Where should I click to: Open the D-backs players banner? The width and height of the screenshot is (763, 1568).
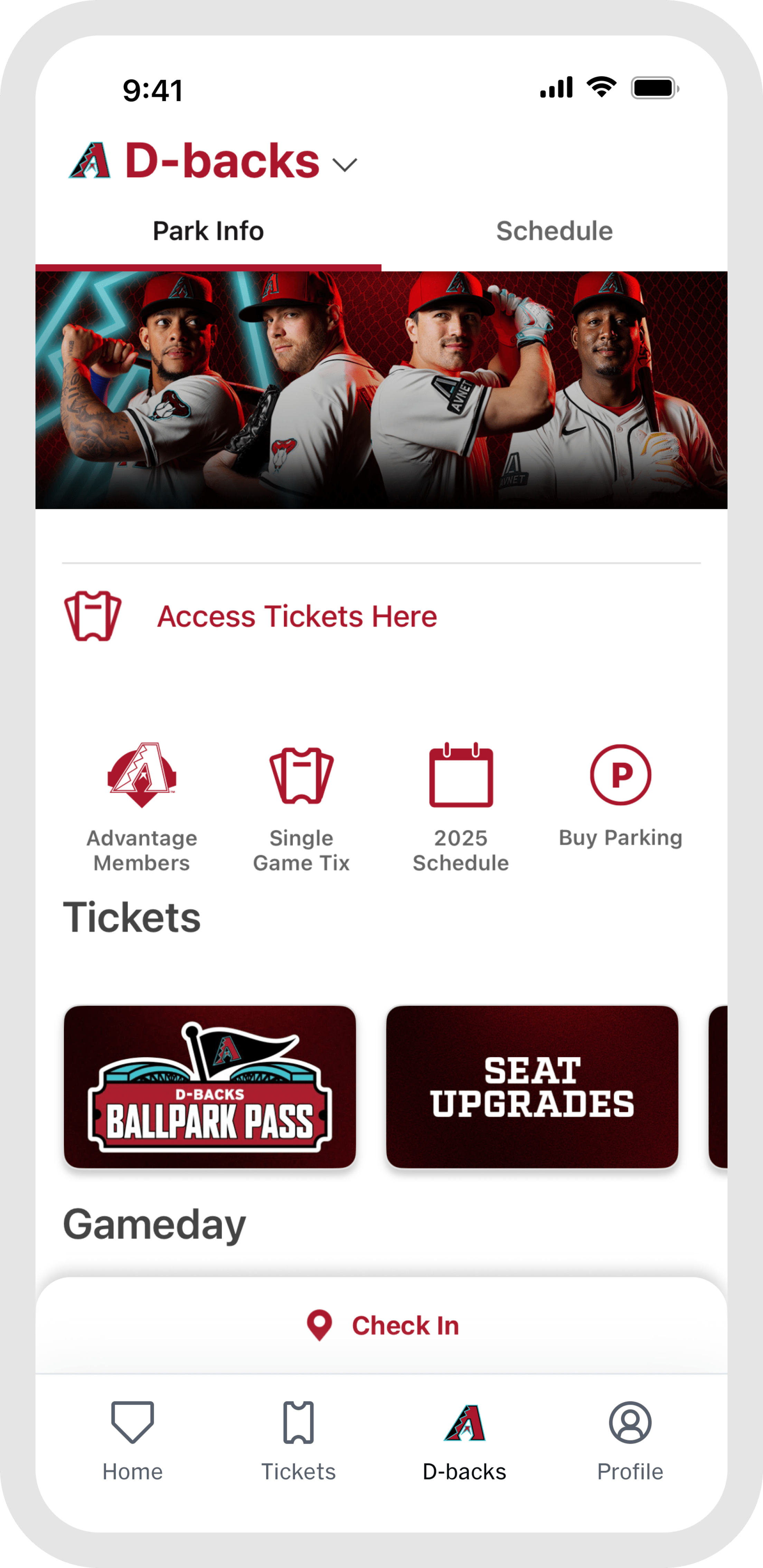[382, 390]
